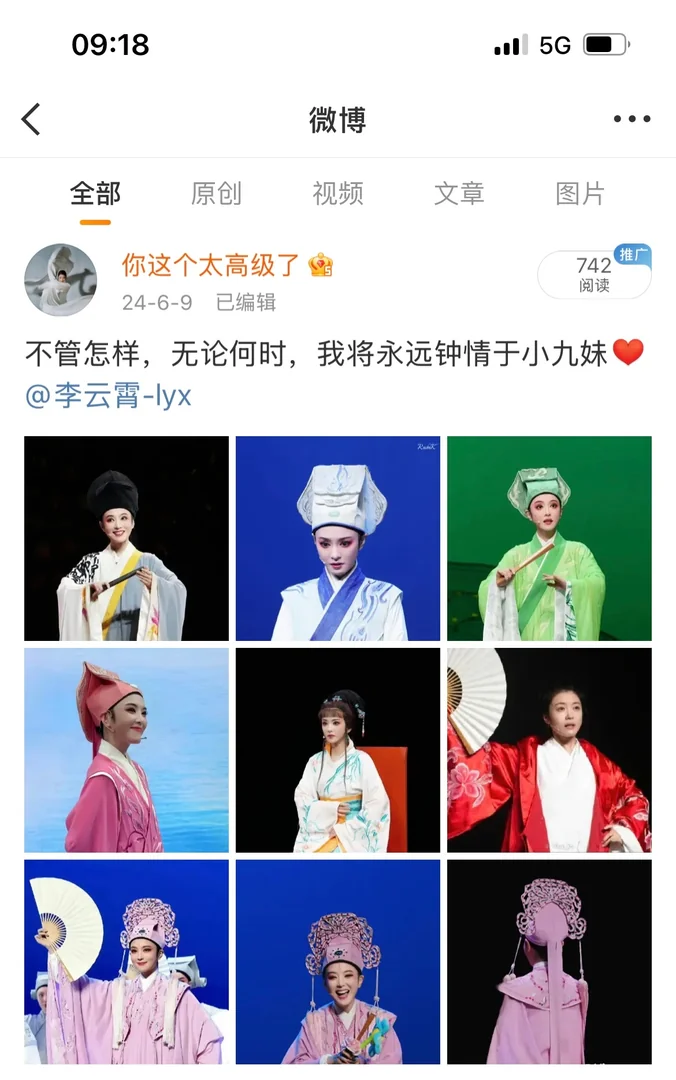View the seated figure by orange chair
This screenshot has width=676, height=1080.
click(338, 750)
